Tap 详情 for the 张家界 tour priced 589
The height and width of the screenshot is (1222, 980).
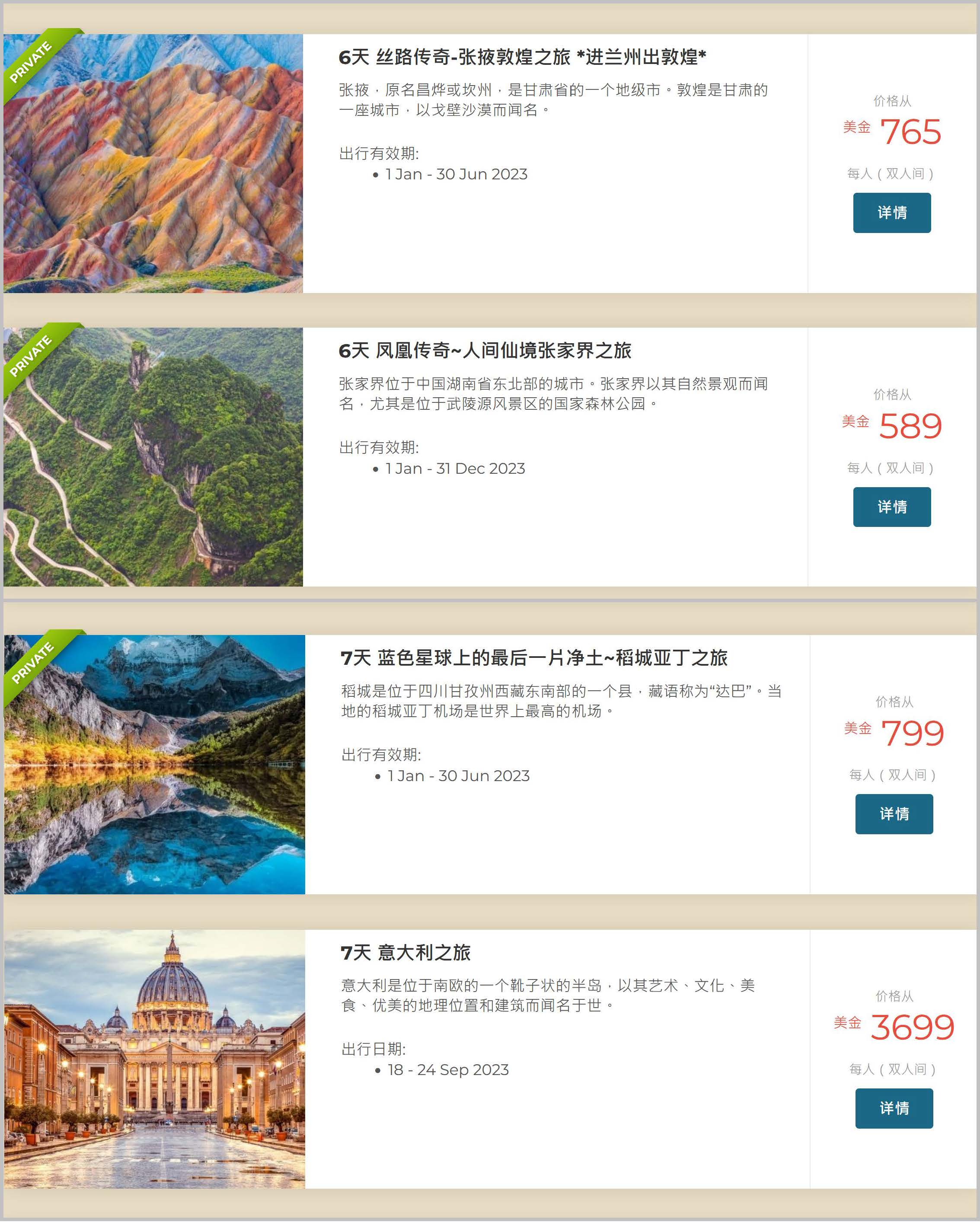[x=891, y=507]
